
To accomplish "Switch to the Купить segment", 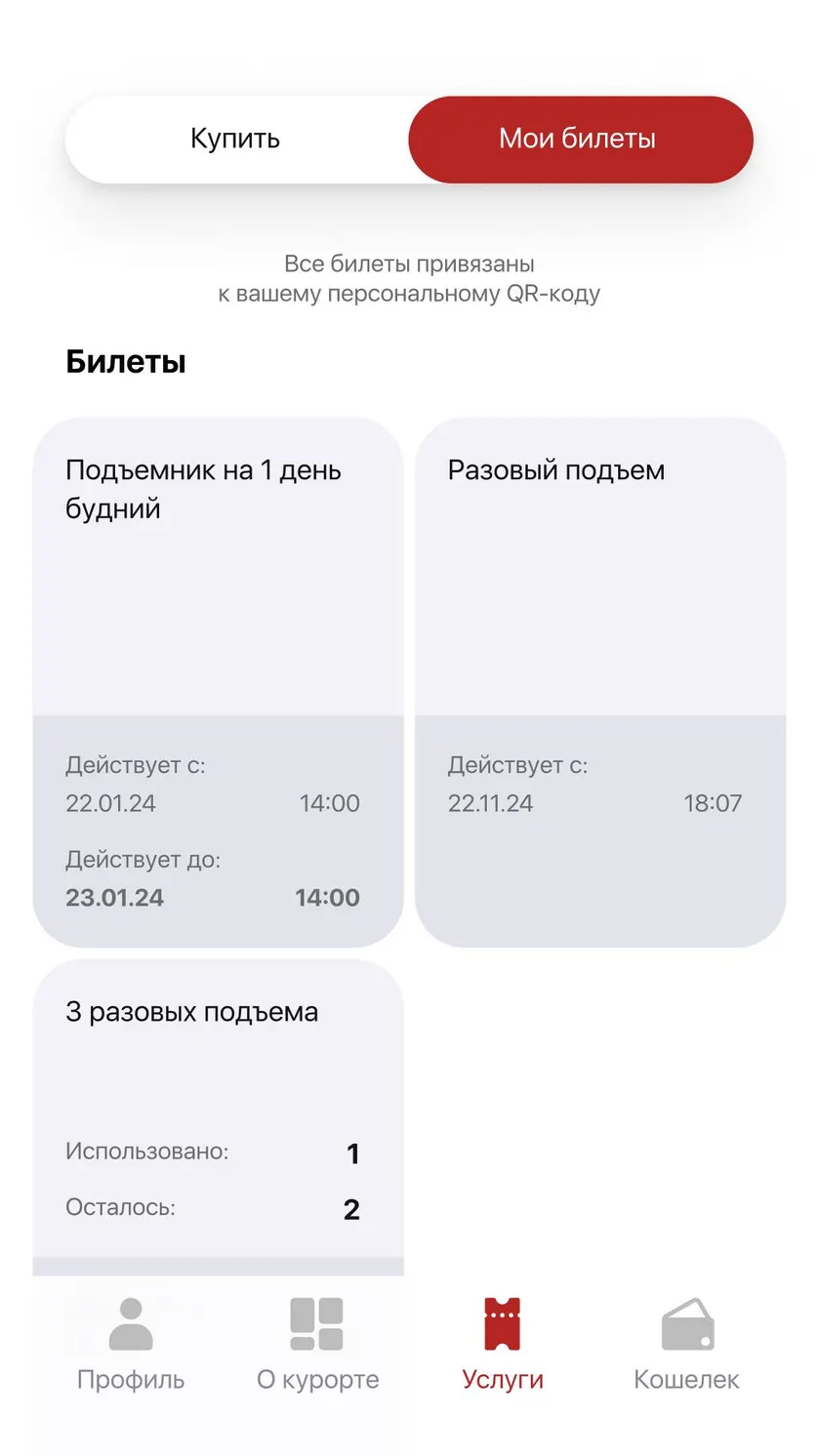I will tap(236, 139).
